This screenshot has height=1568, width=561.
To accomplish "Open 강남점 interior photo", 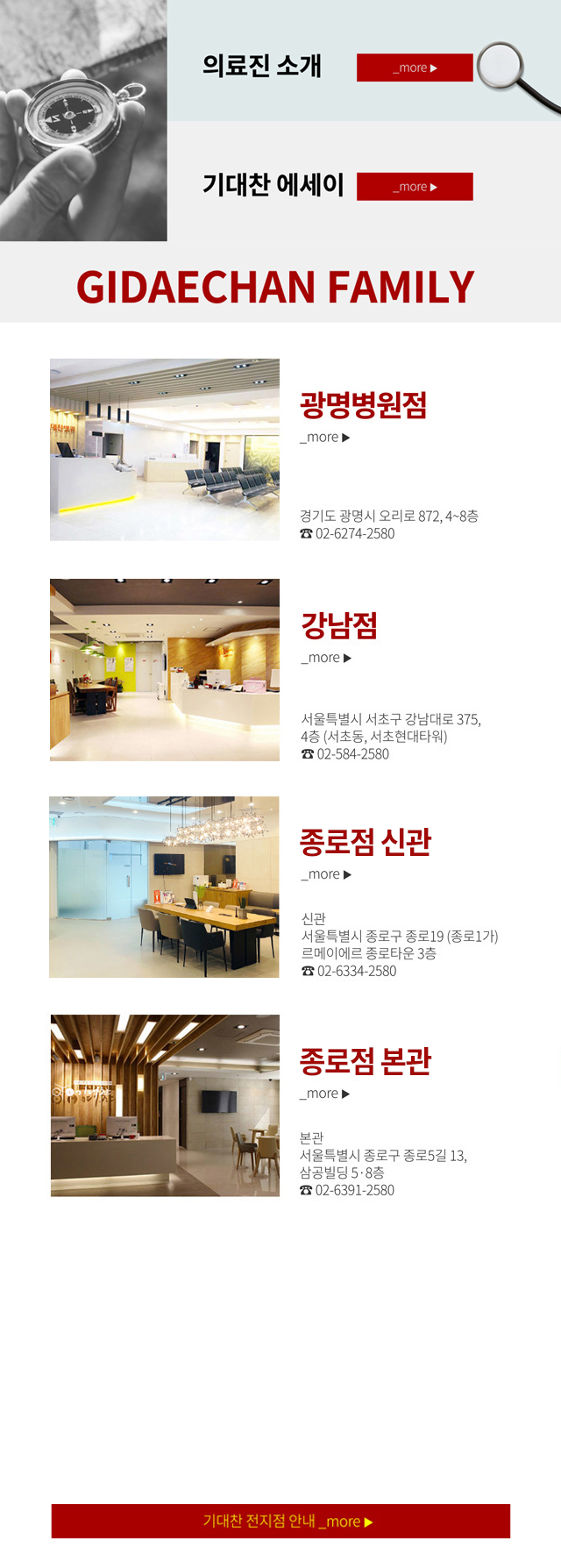I will (165, 669).
